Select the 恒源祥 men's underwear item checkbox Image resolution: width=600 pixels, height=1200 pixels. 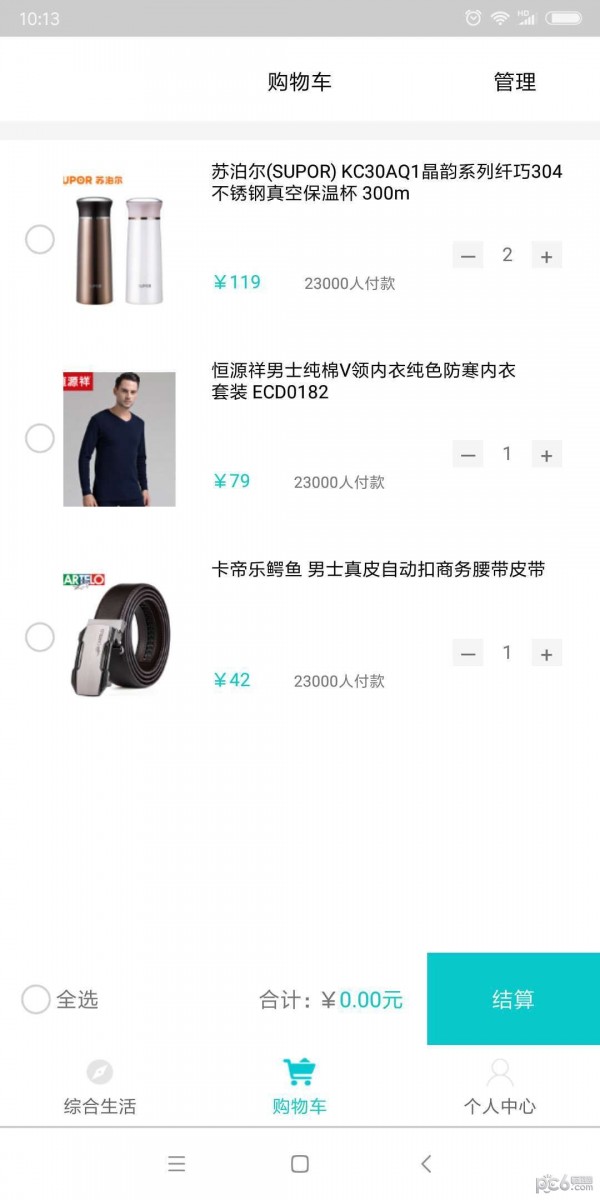(40, 438)
